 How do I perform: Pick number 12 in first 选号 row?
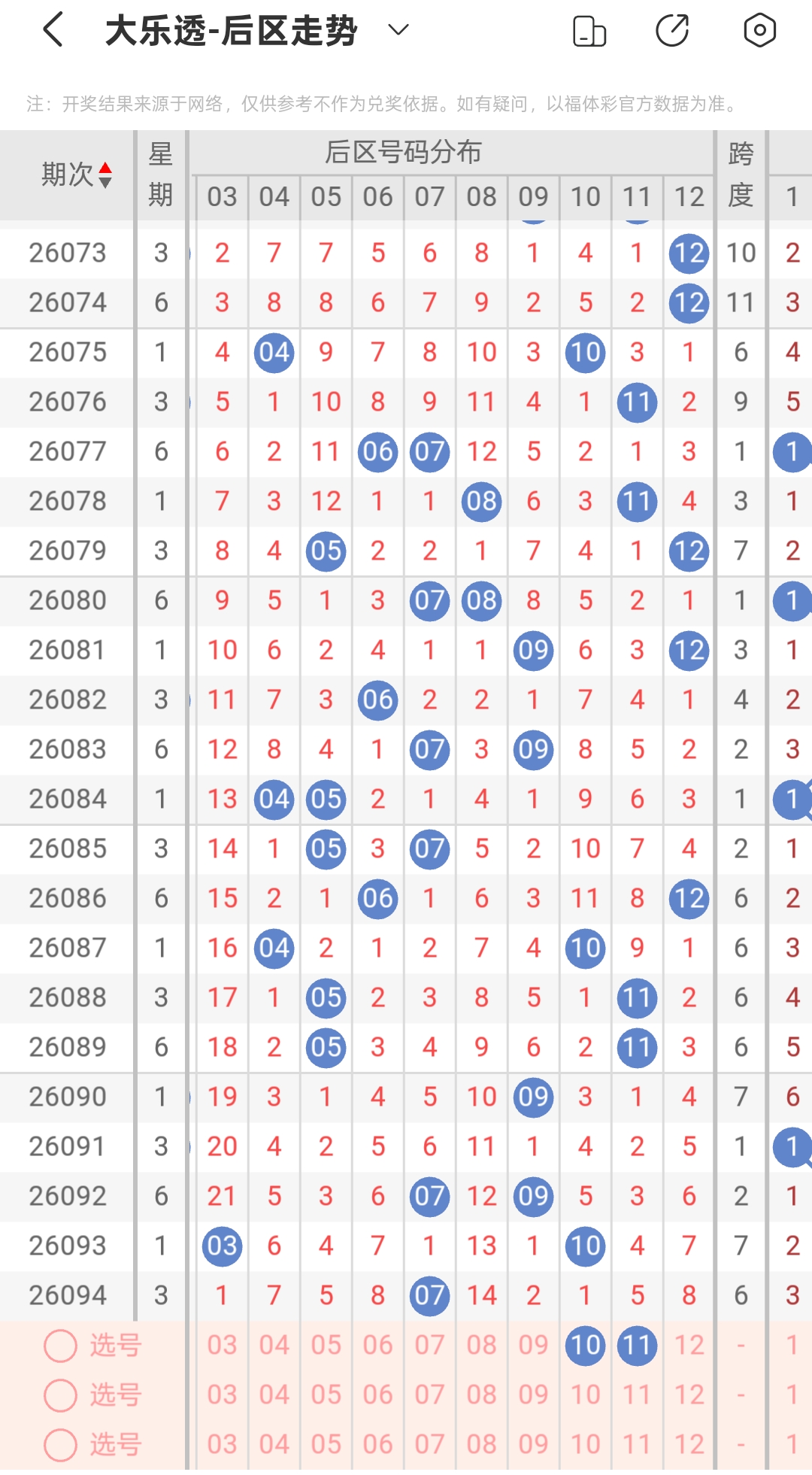(689, 1346)
